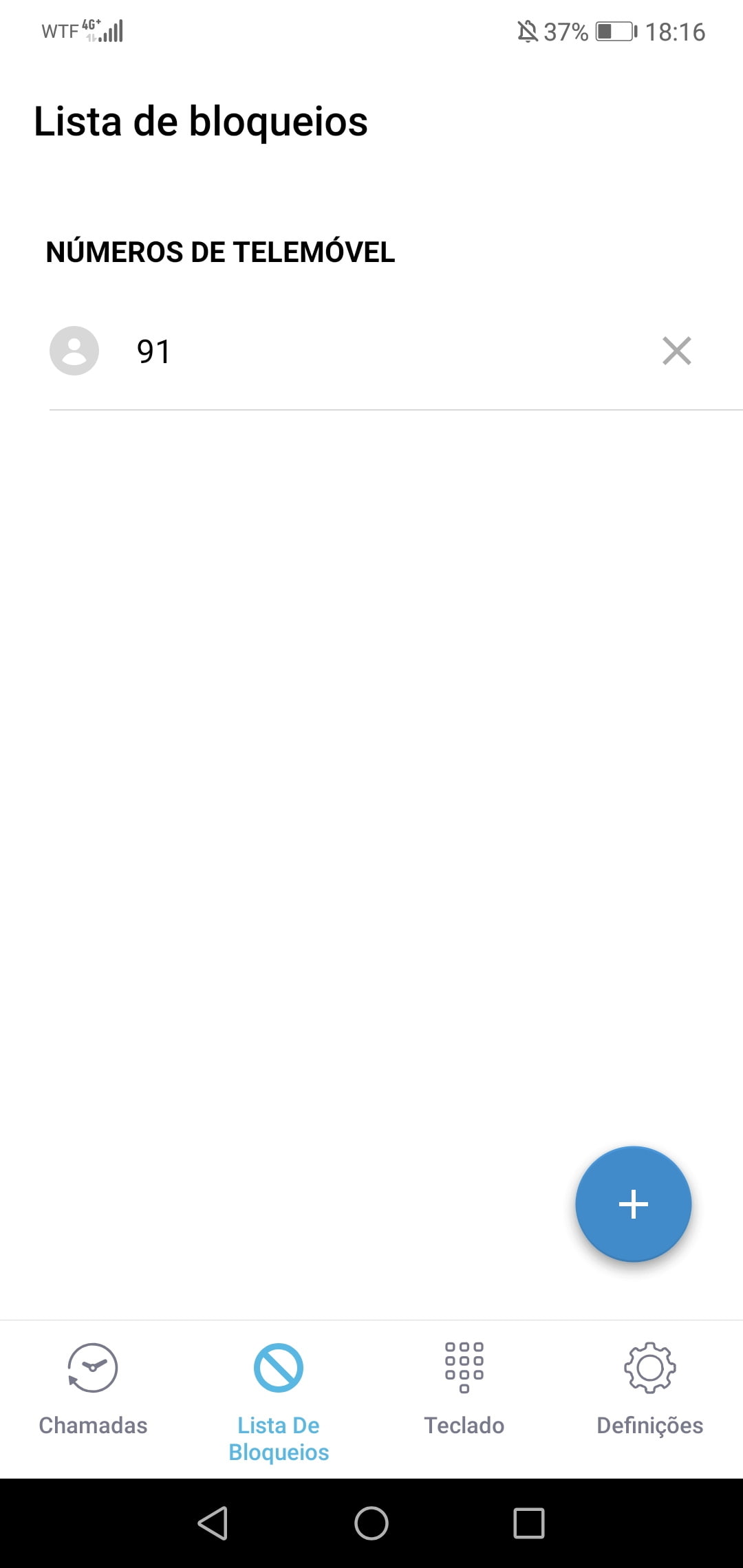743x1568 pixels.
Task: Open the Teclado tab
Action: 464,1389
